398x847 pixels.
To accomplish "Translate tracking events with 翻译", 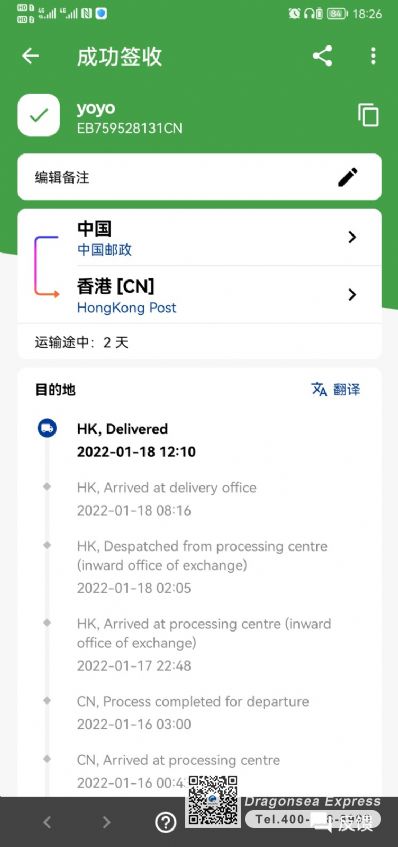I will pyautogui.click(x=336, y=389).
